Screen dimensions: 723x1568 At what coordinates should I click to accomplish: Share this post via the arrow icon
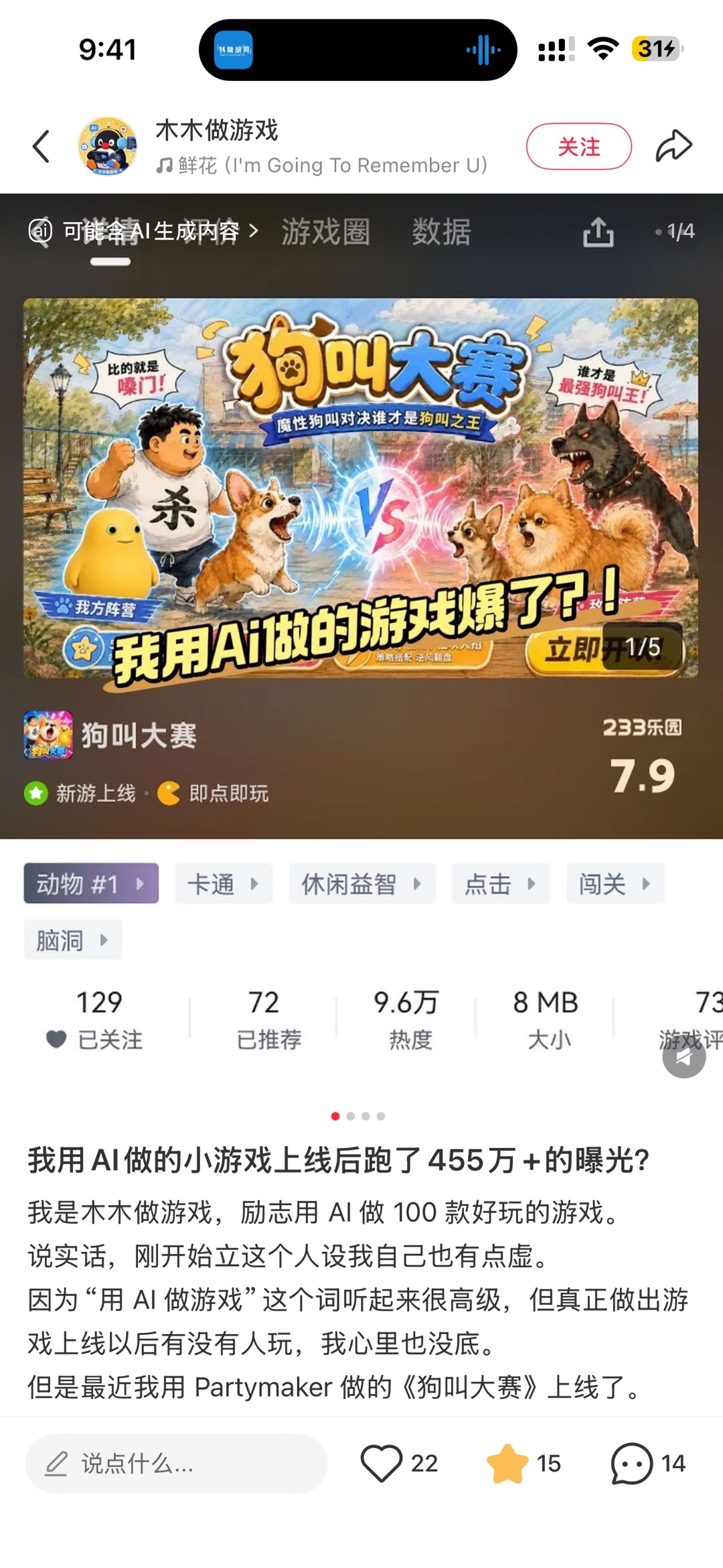[x=673, y=146]
